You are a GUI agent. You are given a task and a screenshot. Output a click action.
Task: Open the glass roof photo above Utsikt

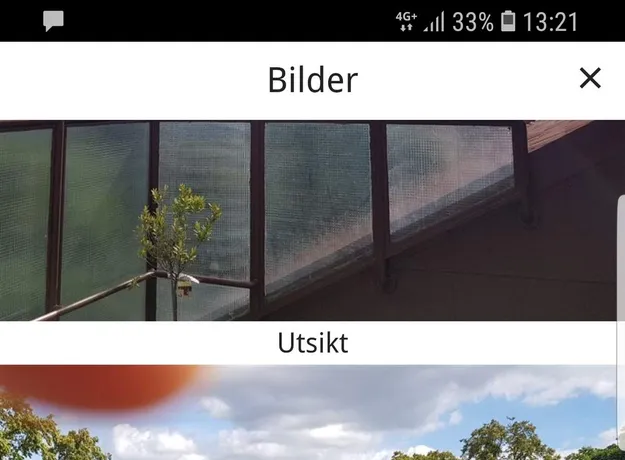click(312, 220)
